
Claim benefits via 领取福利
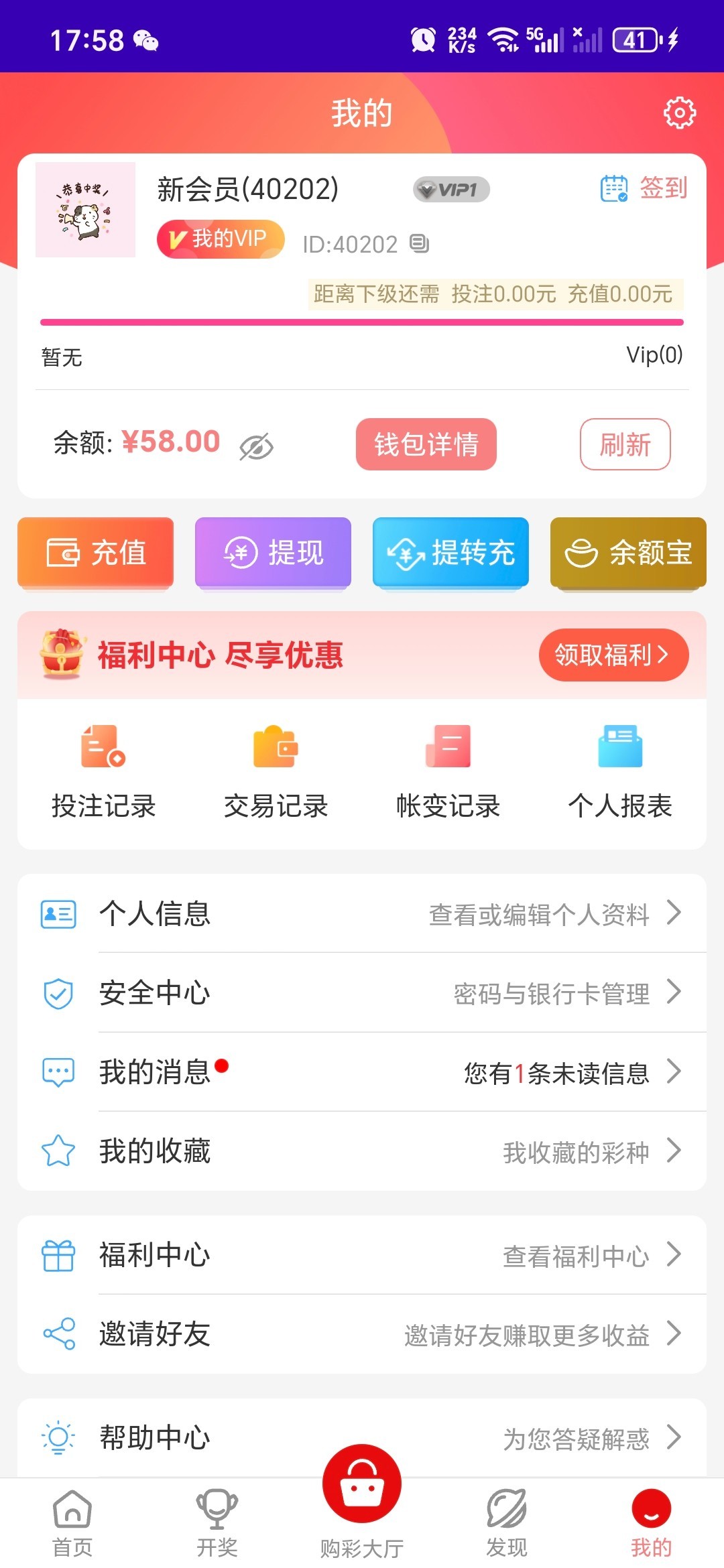point(613,655)
